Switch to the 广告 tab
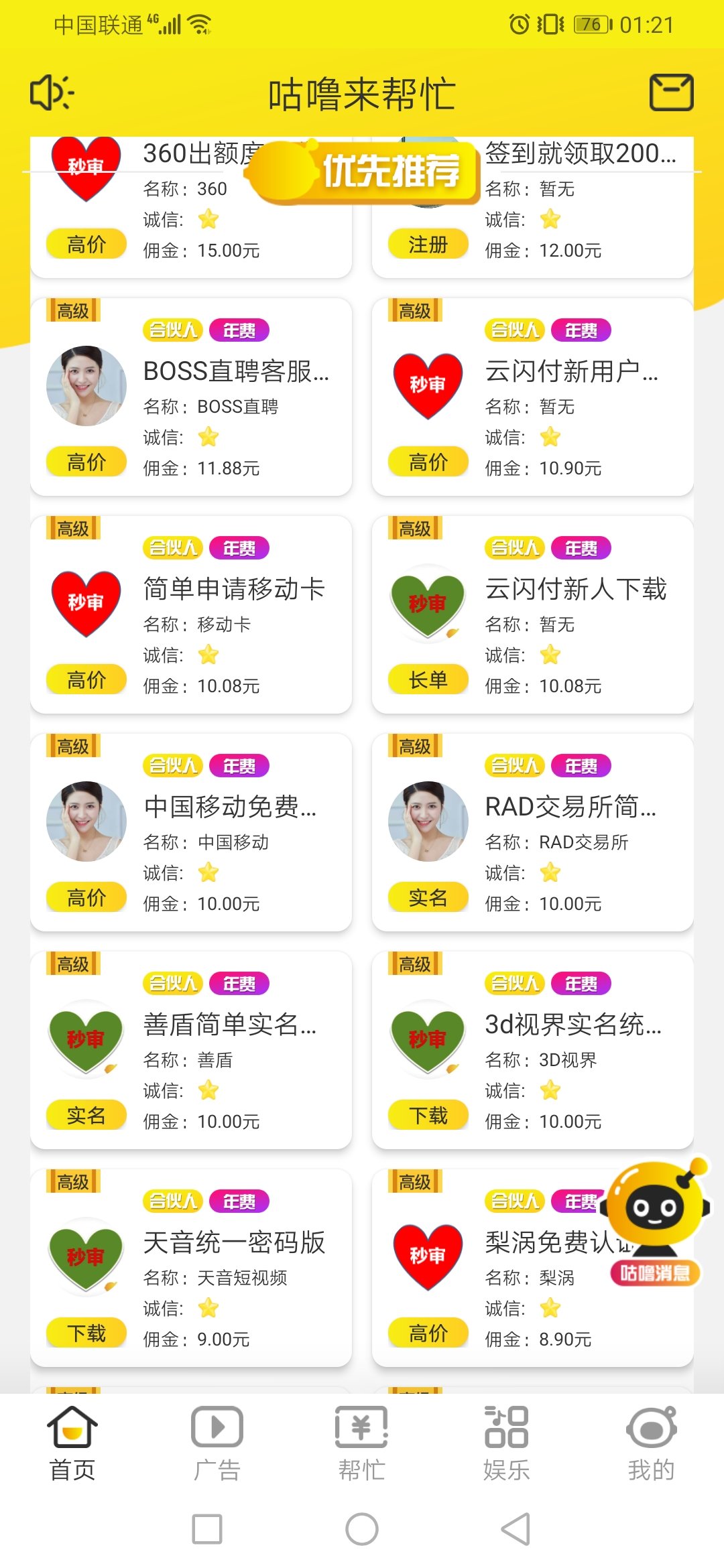 coord(217,1444)
